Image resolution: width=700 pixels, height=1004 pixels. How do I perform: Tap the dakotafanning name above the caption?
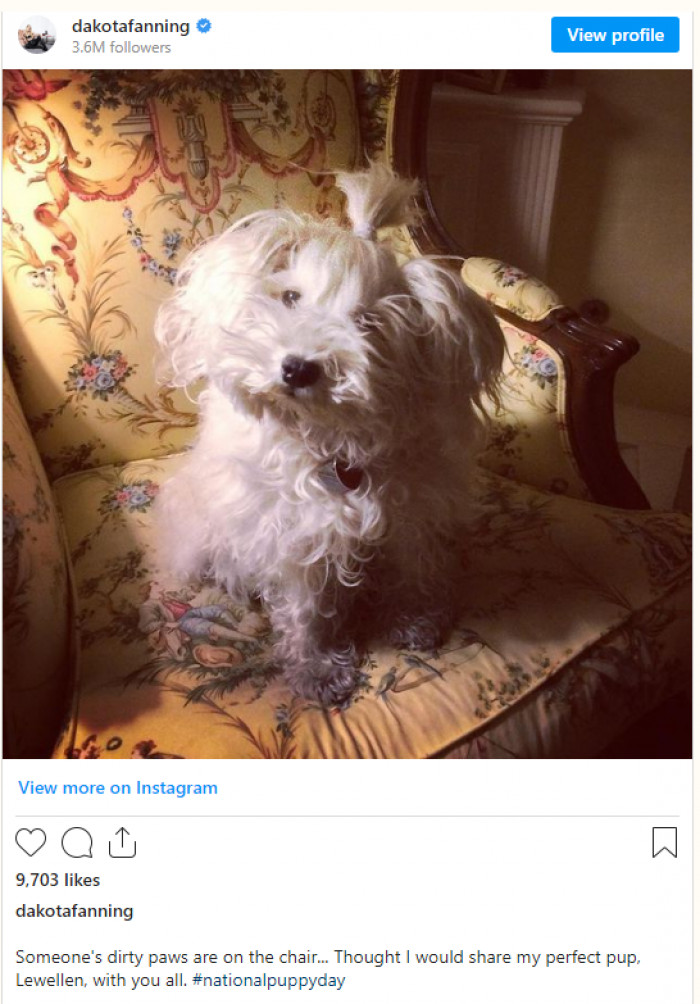[x=74, y=911]
